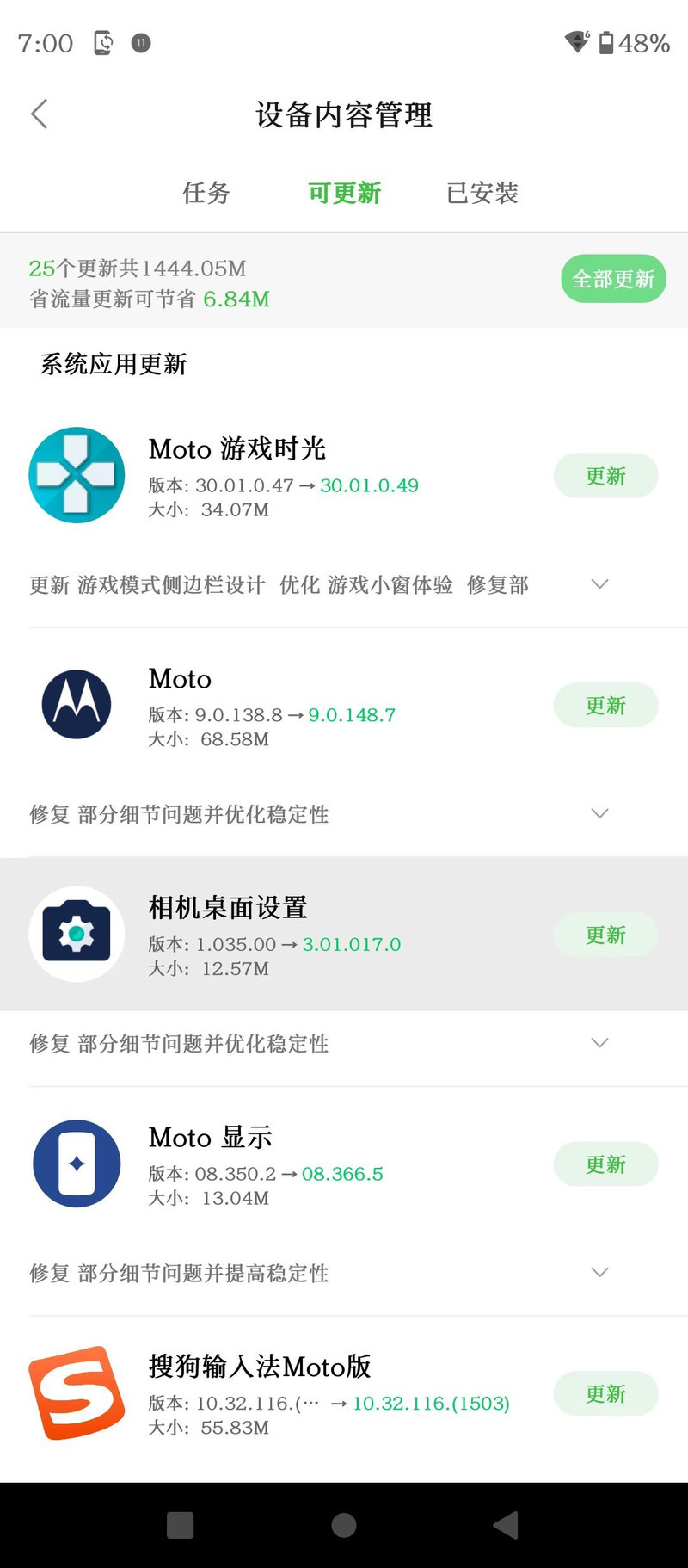Image resolution: width=688 pixels, height=1568 pixels.
Task: Update 相机桌面设置
Action: (605, 935)
